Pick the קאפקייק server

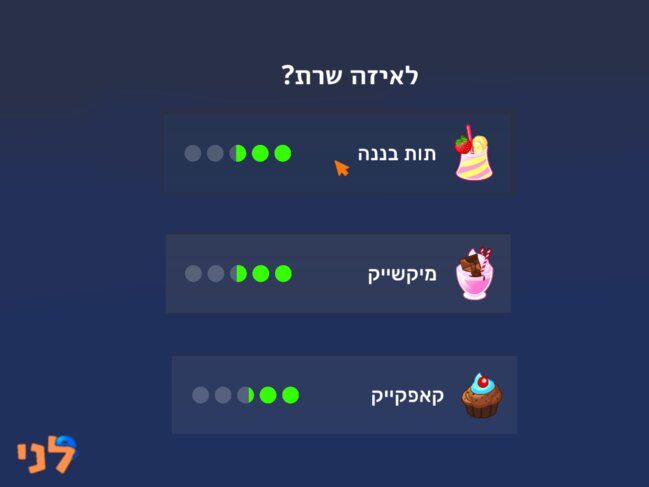point(343,395)
